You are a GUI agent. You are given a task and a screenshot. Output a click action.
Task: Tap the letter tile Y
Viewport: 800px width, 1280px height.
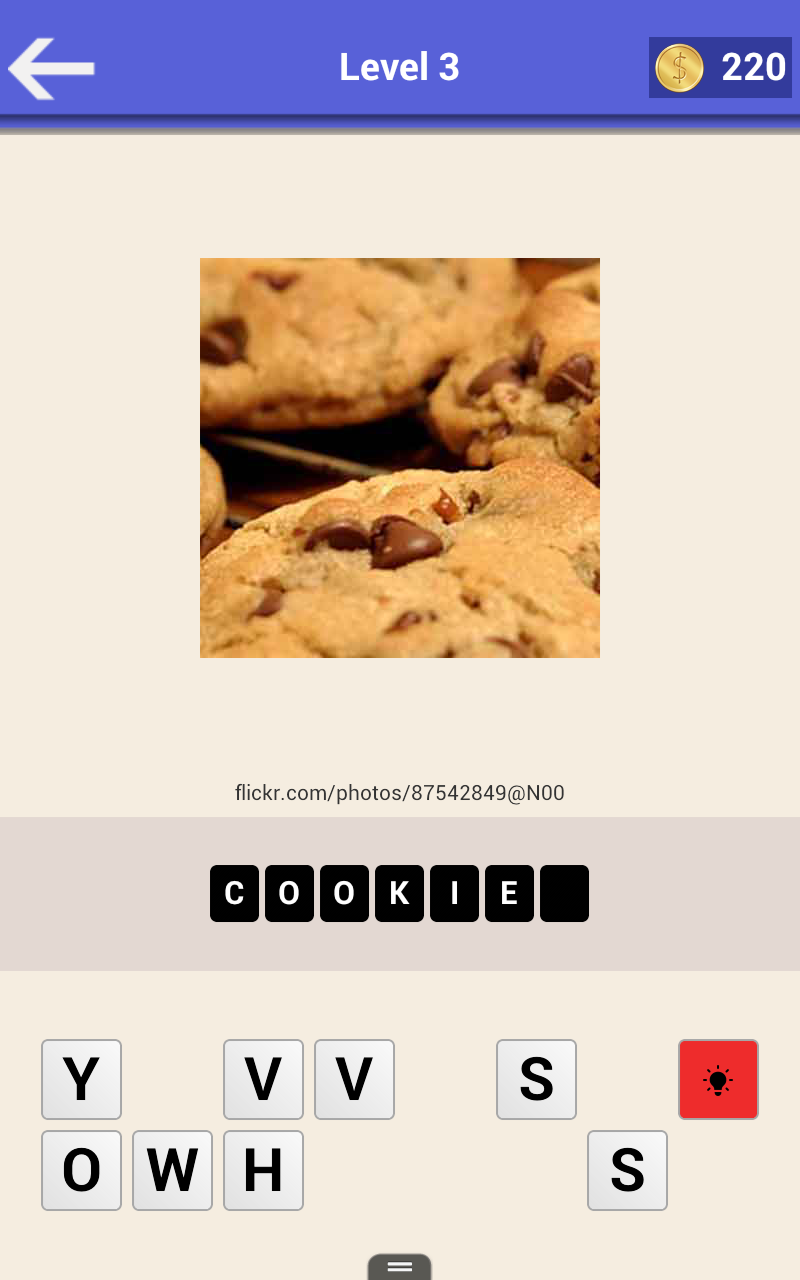tap(81, 1079)
